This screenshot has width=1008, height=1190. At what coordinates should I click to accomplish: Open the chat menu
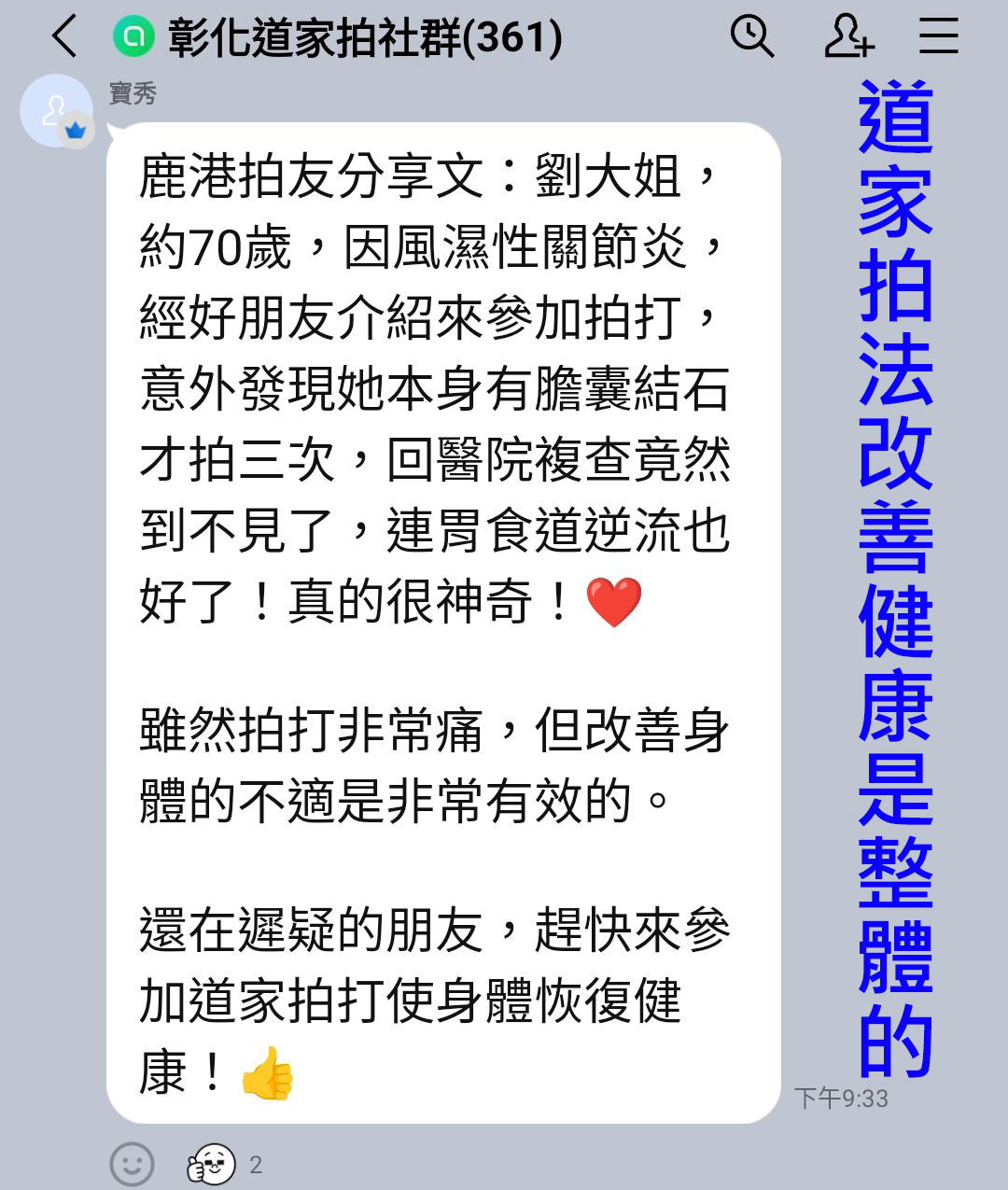click(x=938, y=37)
